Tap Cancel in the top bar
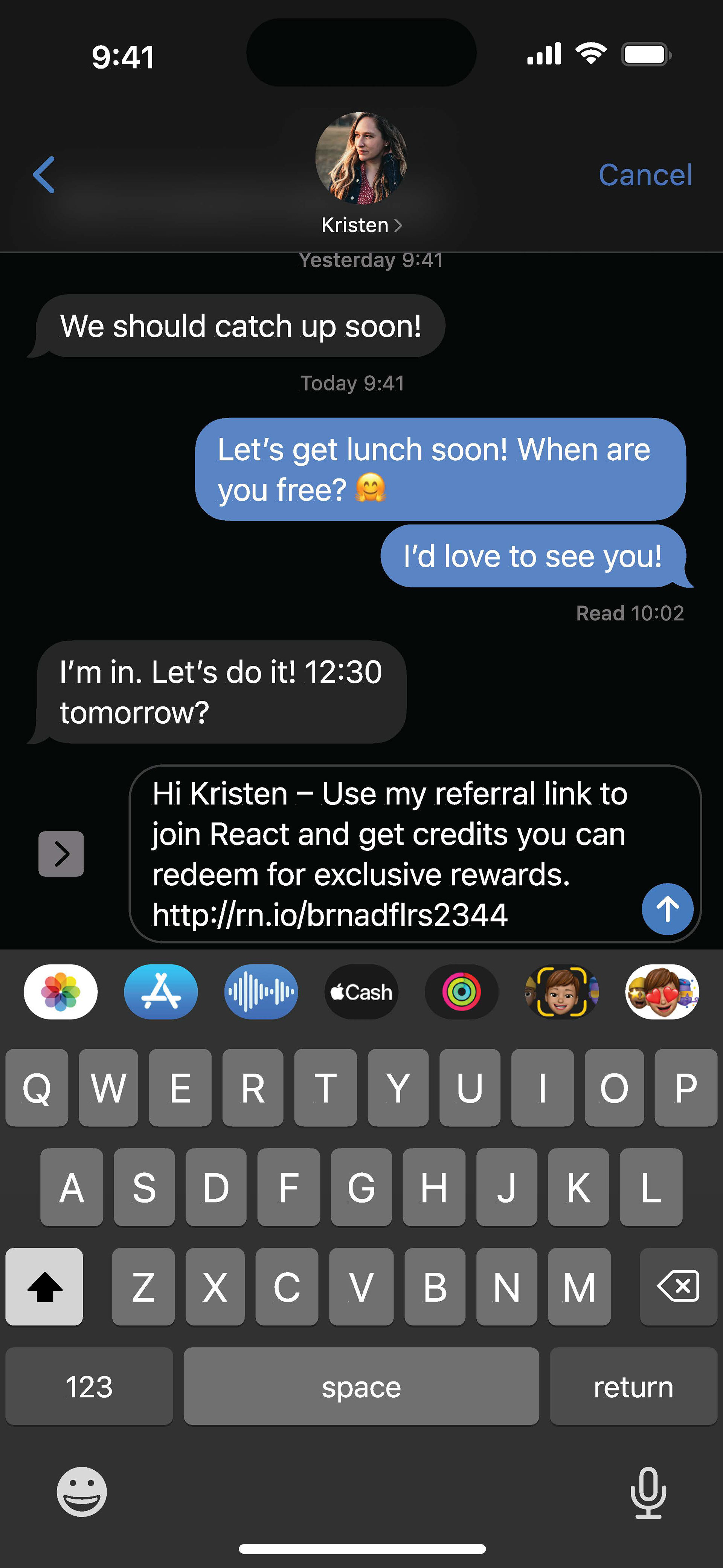This screenshot has height=1568, width=723. 645,175
